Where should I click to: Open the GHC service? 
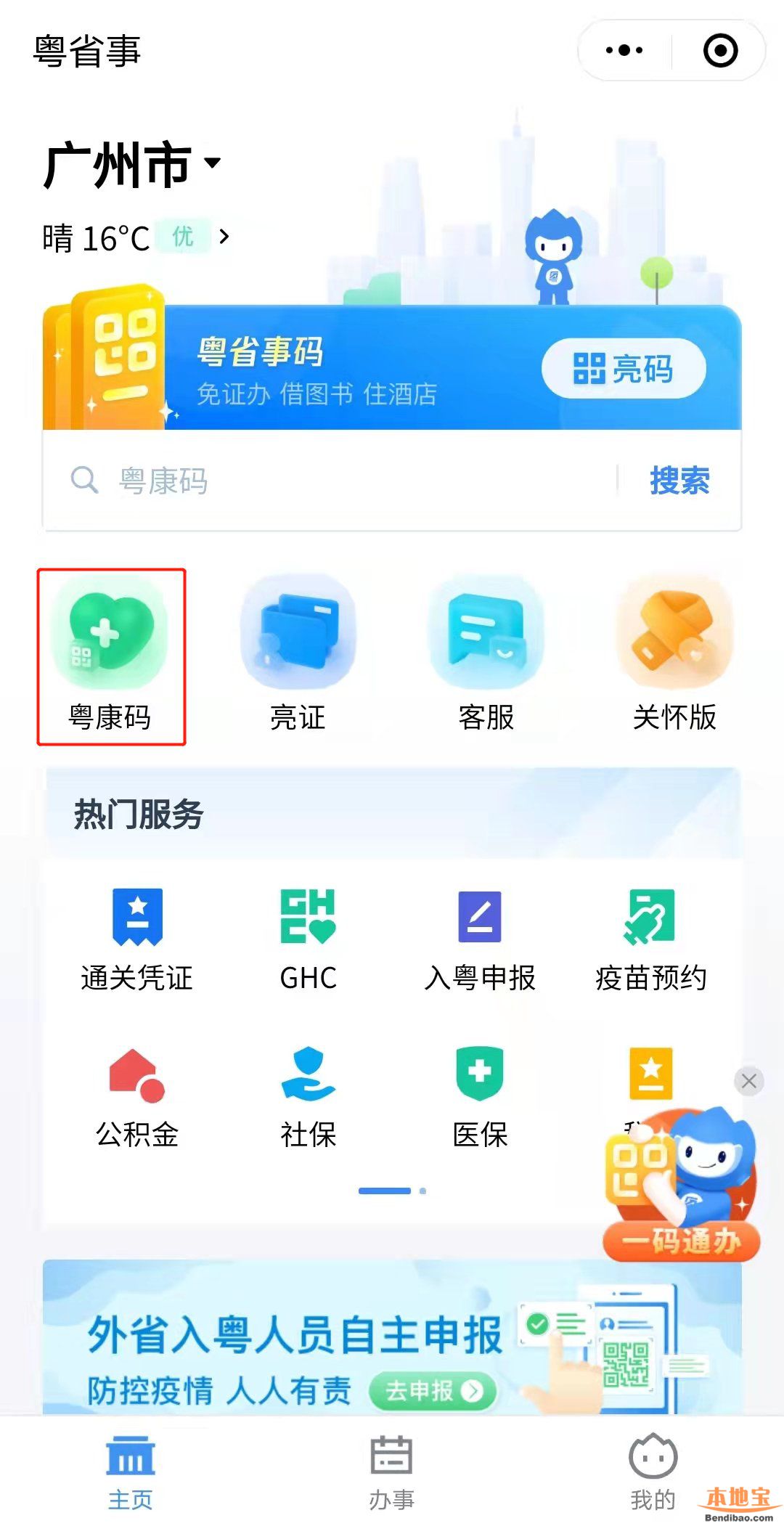tap(309, 939)
